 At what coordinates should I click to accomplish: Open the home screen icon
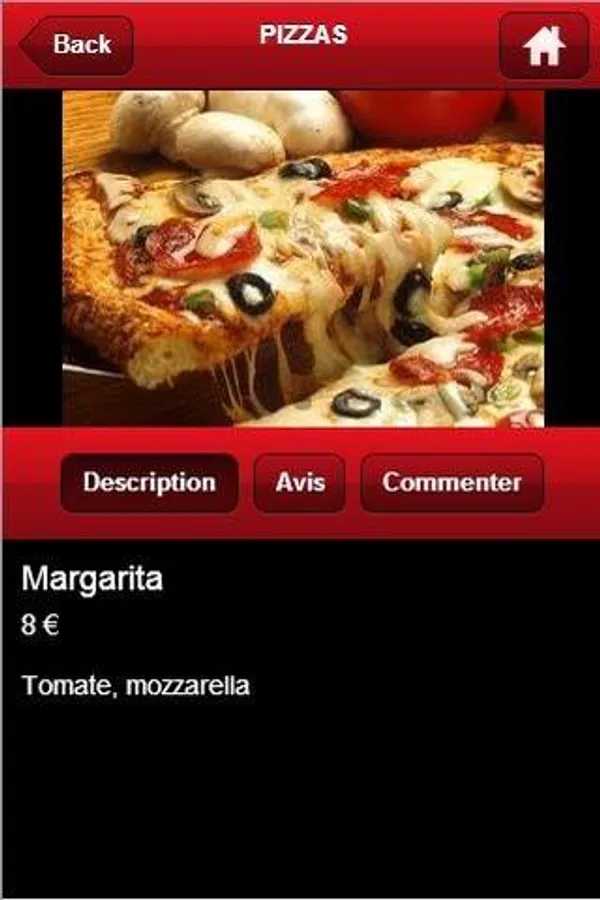[544, 46]
